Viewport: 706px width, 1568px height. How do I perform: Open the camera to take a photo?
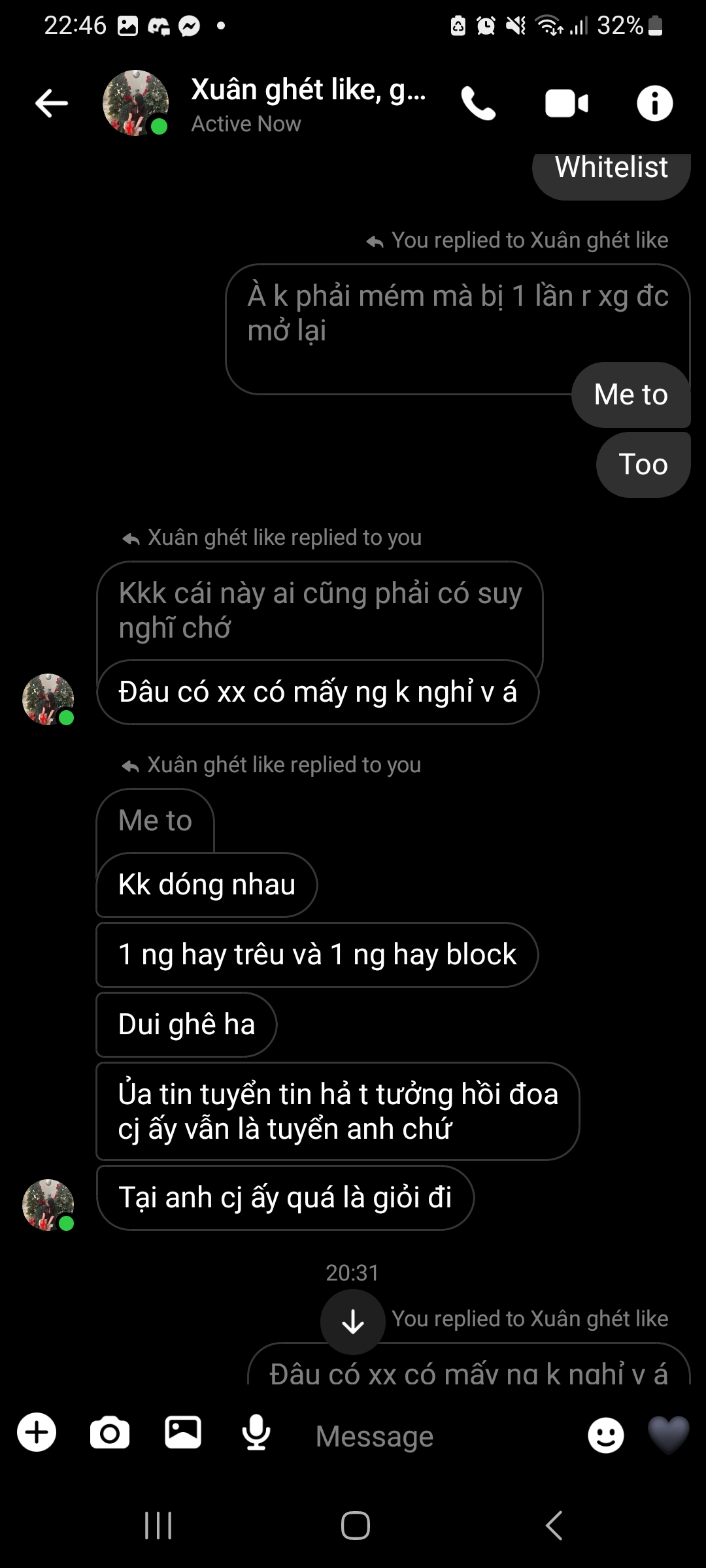110,1433
